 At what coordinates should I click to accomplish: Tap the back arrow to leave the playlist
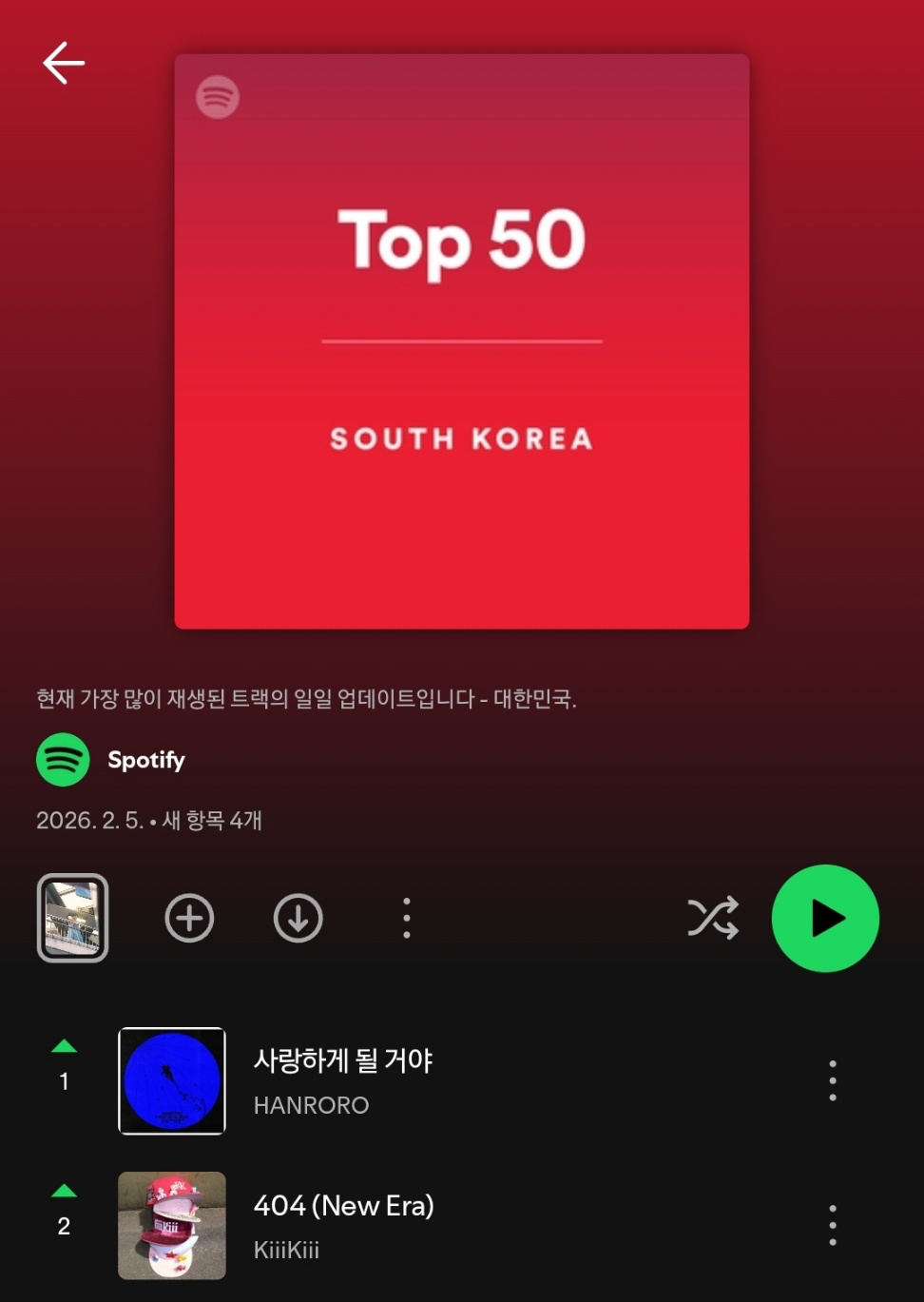(63, 63)
